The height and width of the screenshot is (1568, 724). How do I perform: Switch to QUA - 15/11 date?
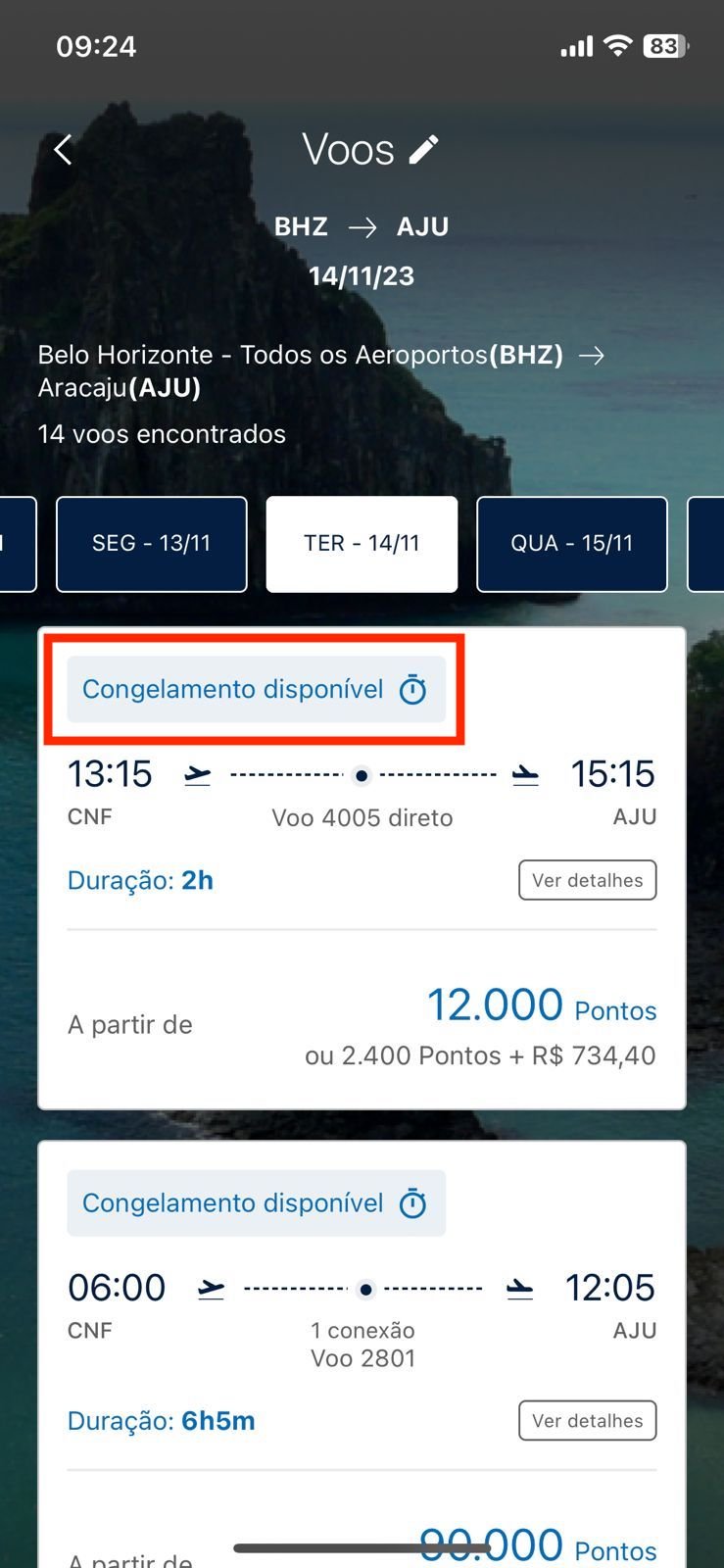[571, 544]
